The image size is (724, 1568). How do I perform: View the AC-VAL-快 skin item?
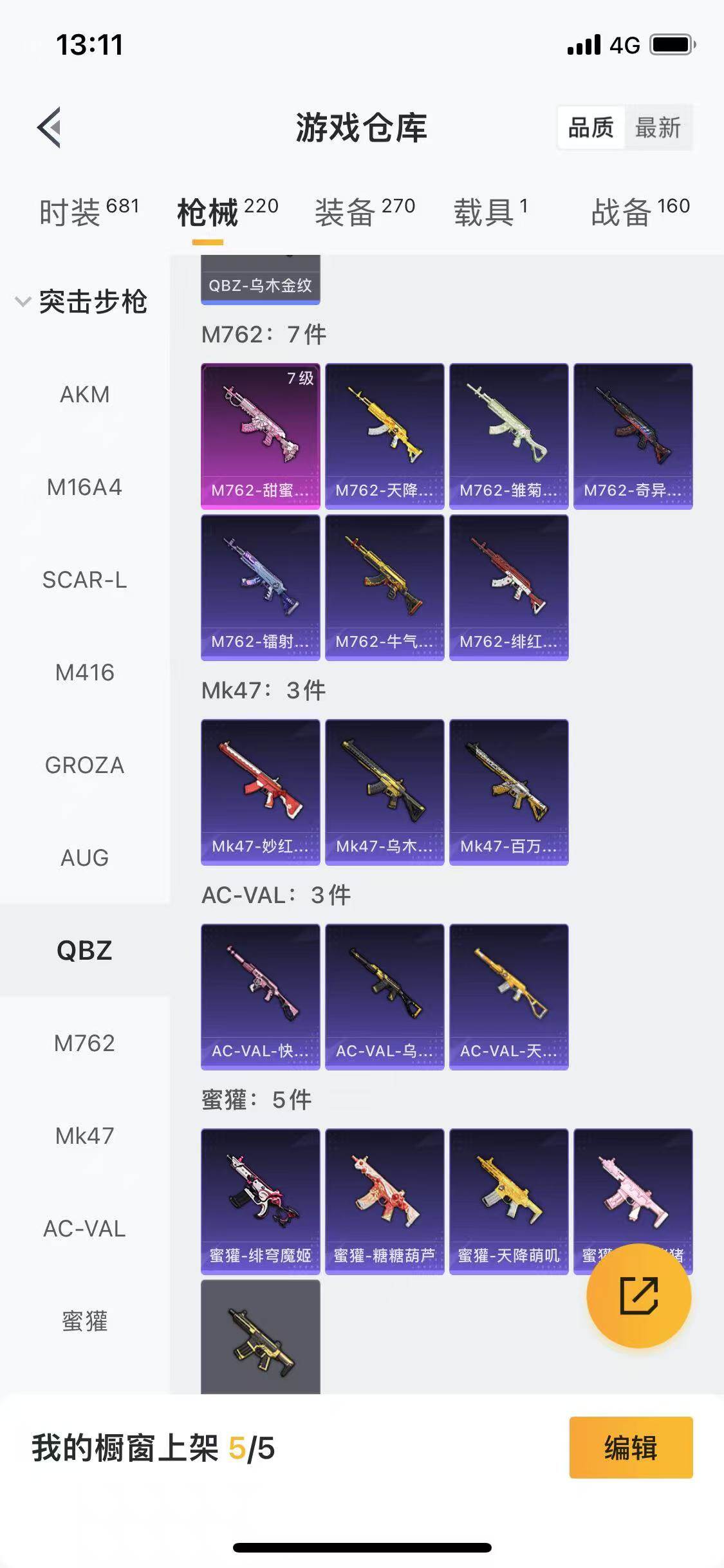point(260,996)
